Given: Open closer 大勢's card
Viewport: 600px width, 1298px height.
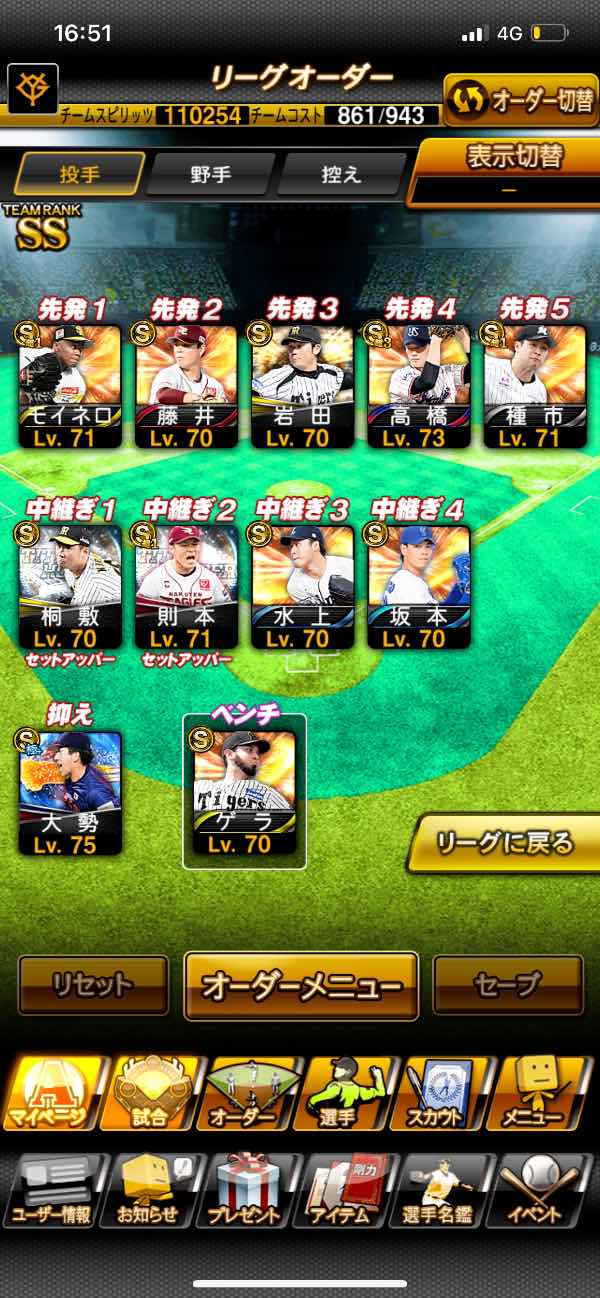Looking at the screenshot, I should 70,792.
